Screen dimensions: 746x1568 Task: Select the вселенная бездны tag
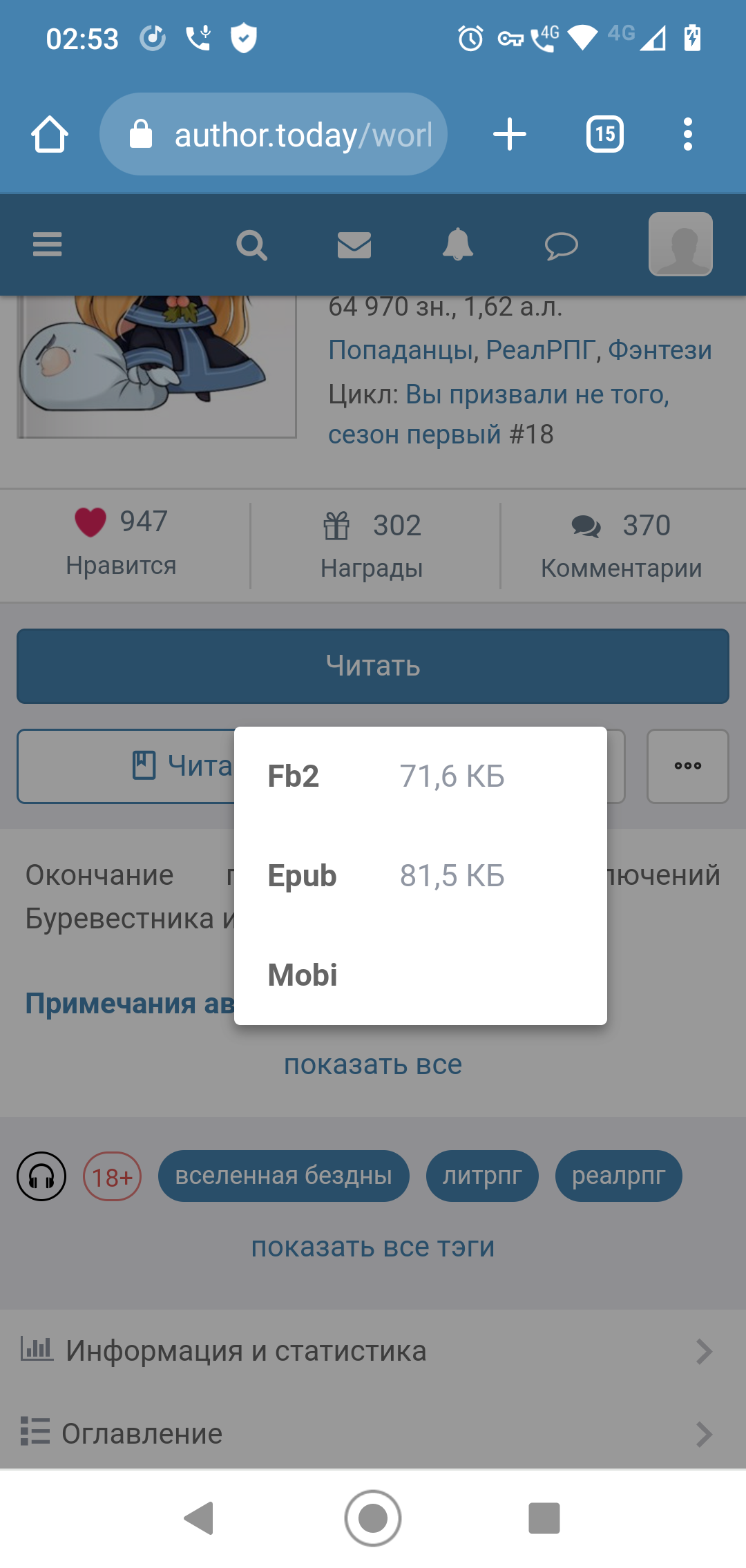pyautogui.click(x=284, y=1176)
